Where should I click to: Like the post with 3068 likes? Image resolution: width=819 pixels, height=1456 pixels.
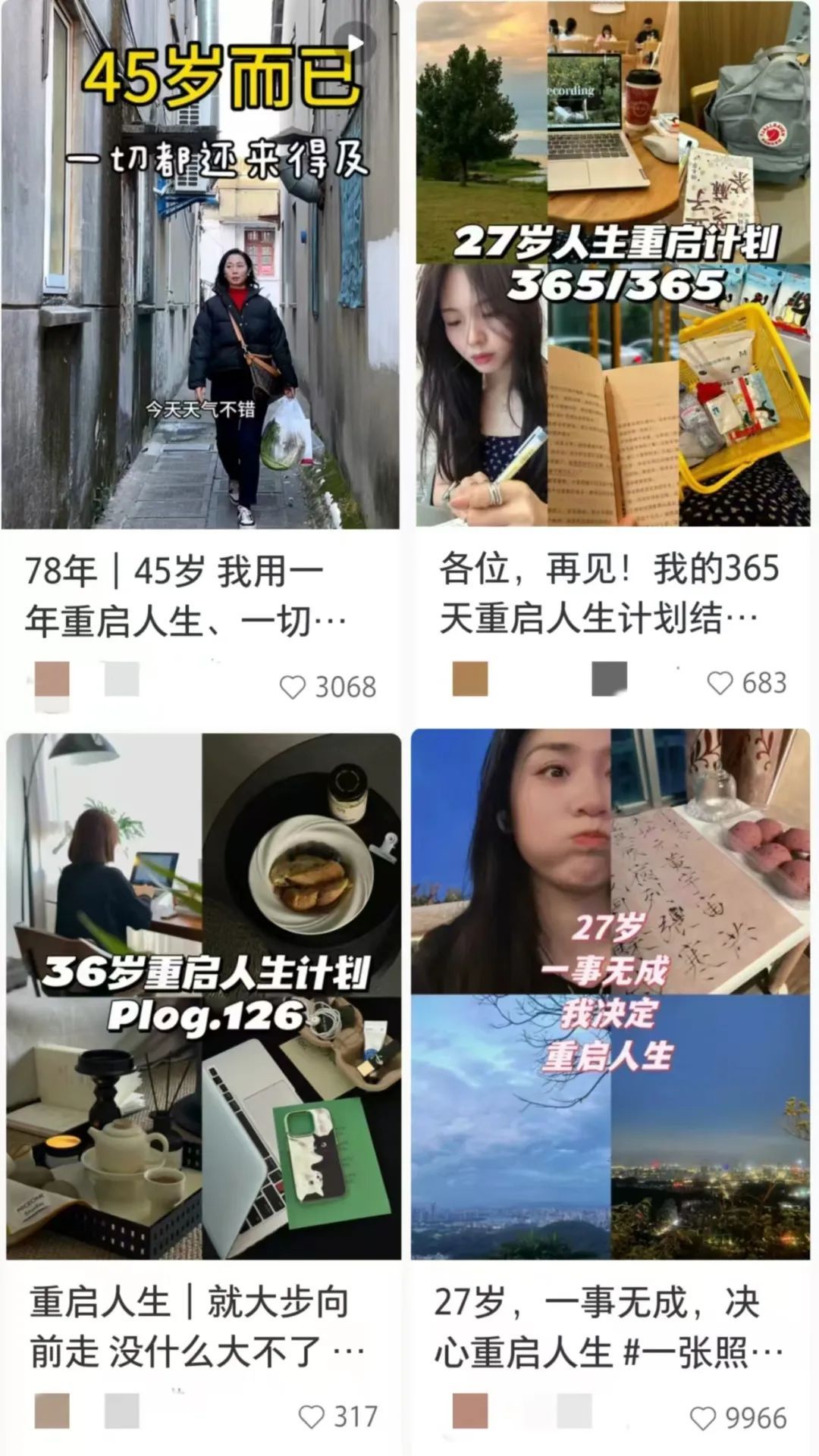point(293,687)
